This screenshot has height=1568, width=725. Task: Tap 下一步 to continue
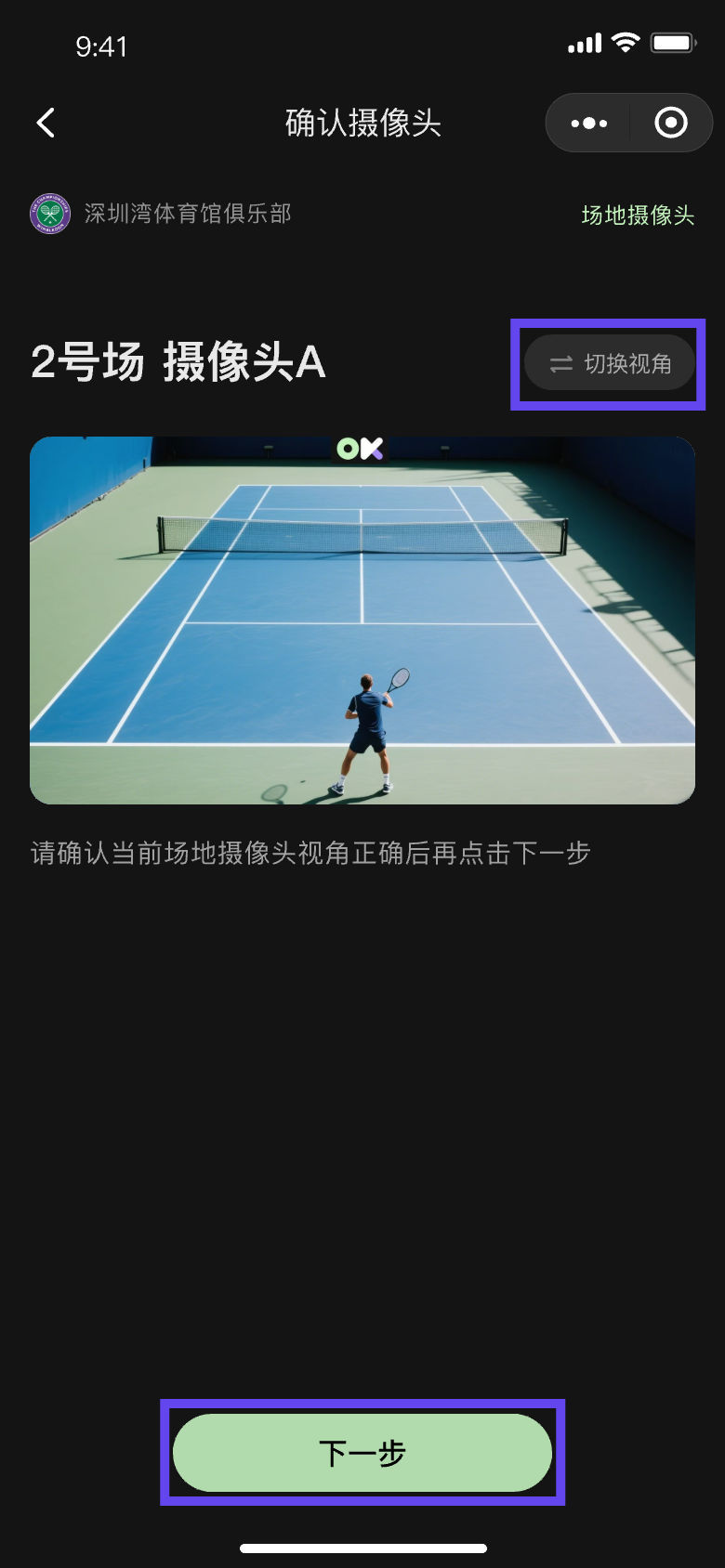pyautogui.click(x=362, y=1453)
